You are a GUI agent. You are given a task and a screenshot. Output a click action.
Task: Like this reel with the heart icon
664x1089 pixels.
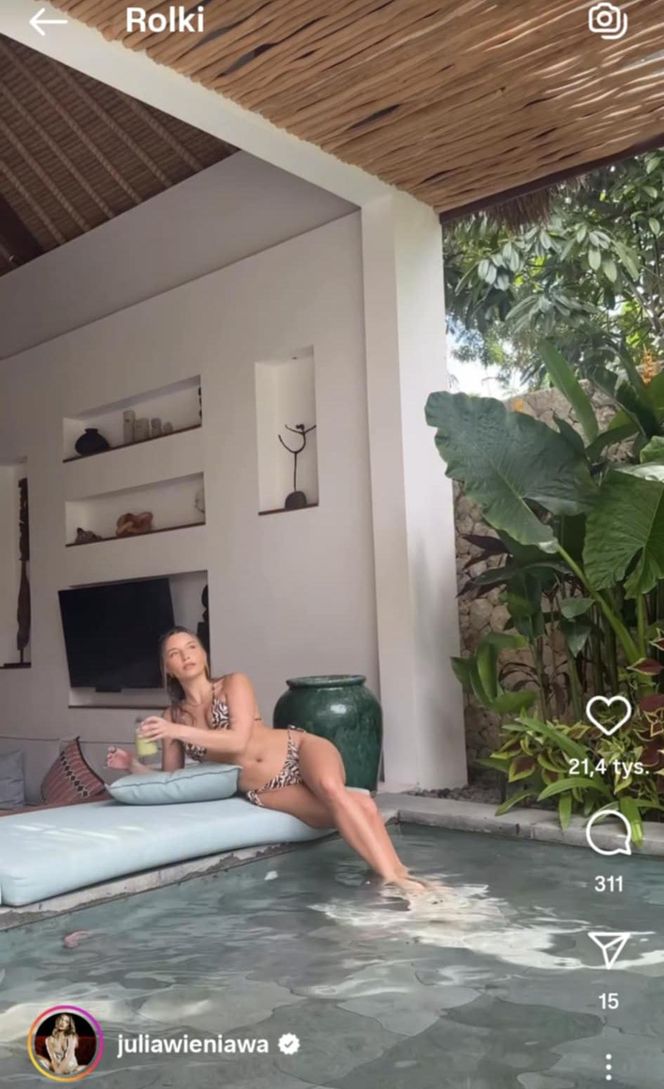(608, 715)
